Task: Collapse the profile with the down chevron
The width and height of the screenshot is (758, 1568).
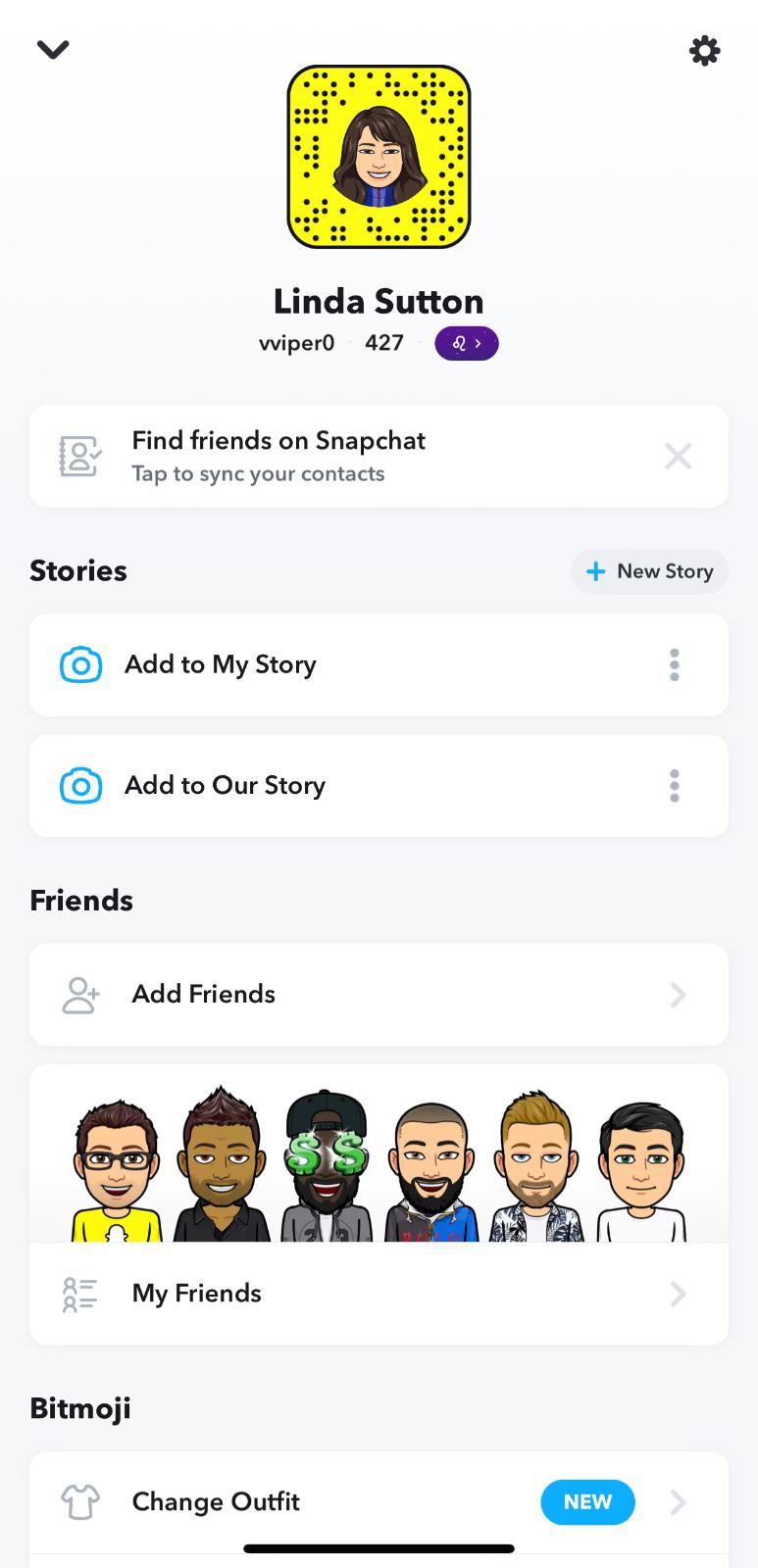Action: click(53, 49)
